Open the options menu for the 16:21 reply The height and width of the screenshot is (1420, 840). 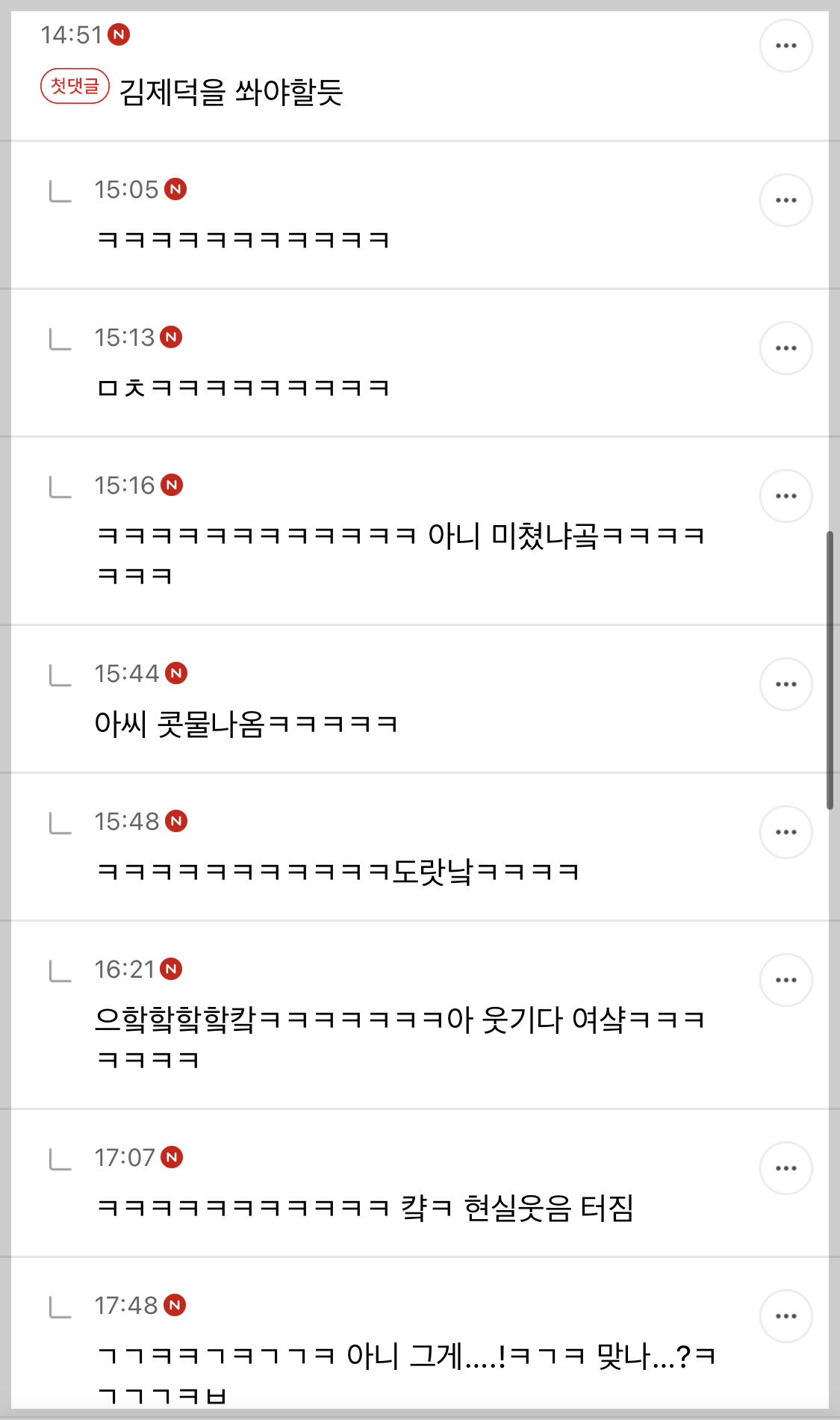(x=785, y=980)
